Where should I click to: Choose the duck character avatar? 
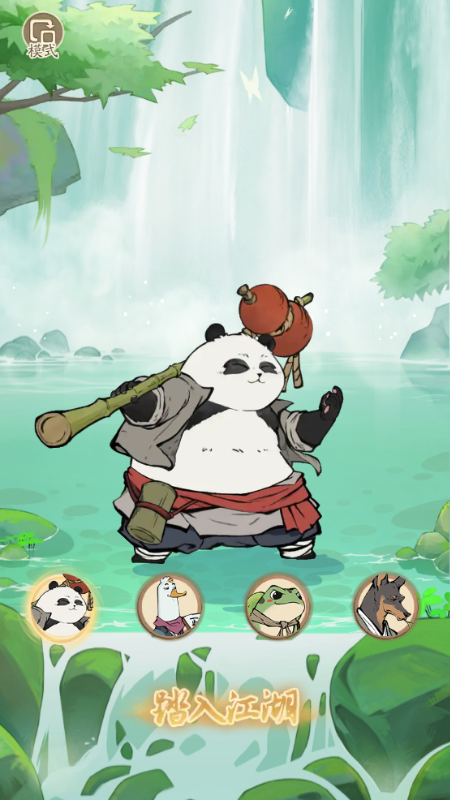click(170, 606)
